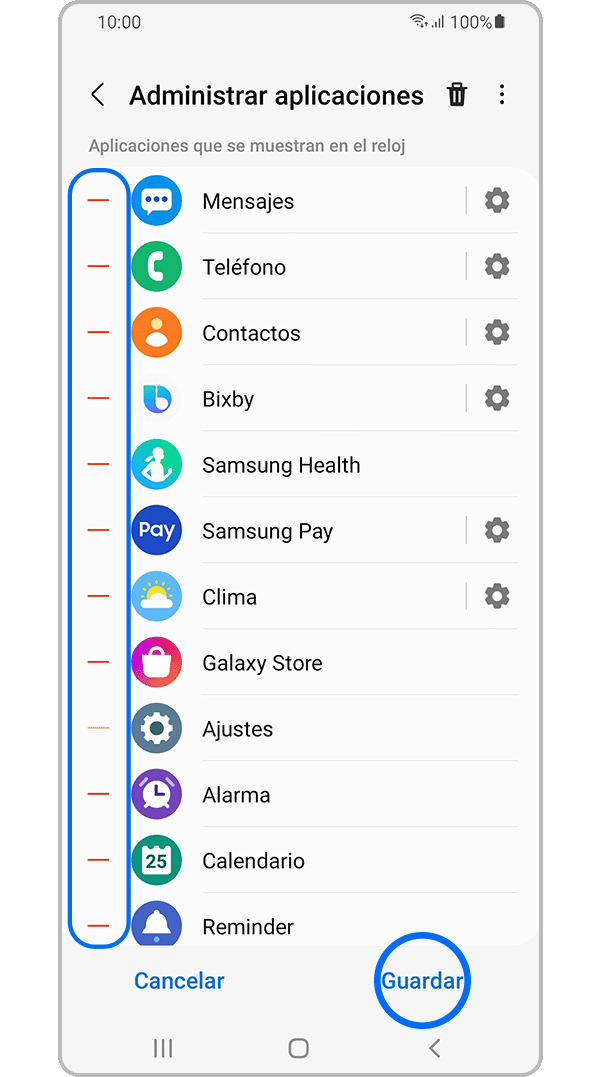The width and height of the screenshot is (600, 1077).
Task: Open the Teléfono settings gear
Action: [497, 267]
